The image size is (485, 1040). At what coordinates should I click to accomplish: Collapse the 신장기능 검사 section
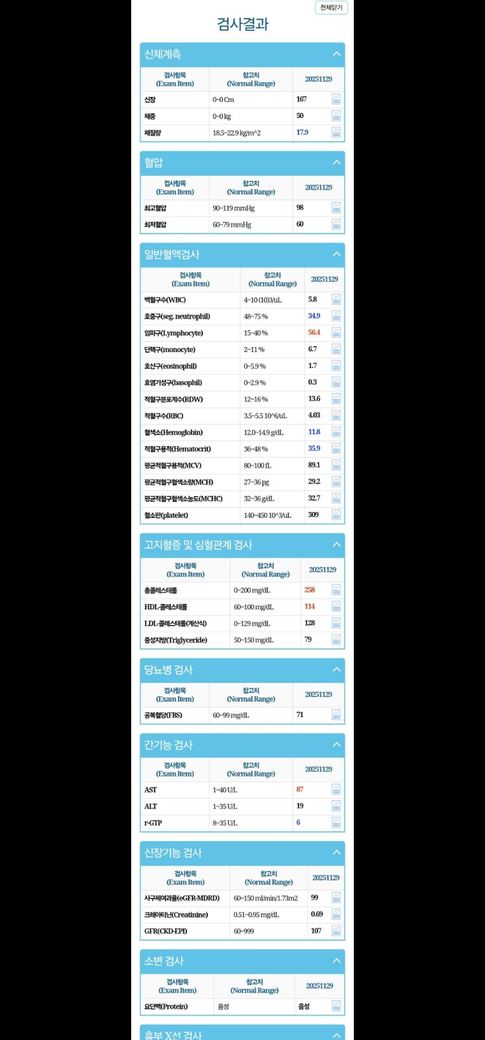click(336, 853)
